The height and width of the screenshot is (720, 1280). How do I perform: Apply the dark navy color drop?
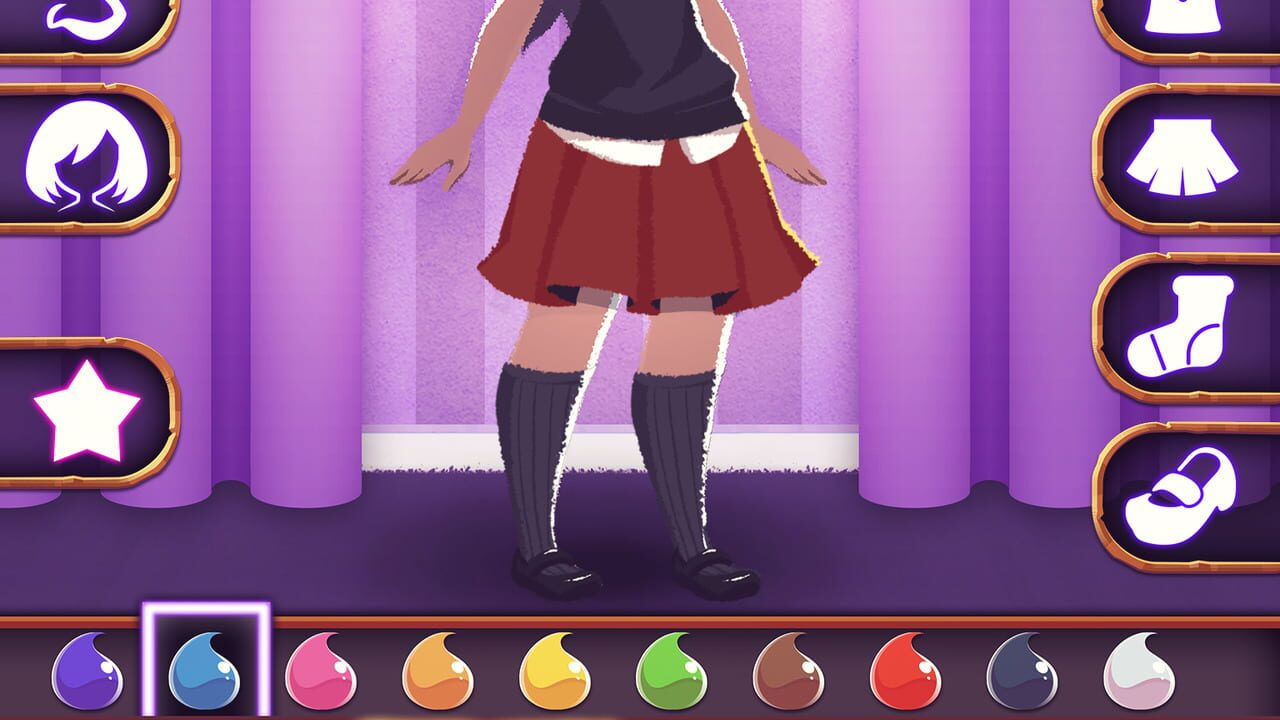point(1021,672)
